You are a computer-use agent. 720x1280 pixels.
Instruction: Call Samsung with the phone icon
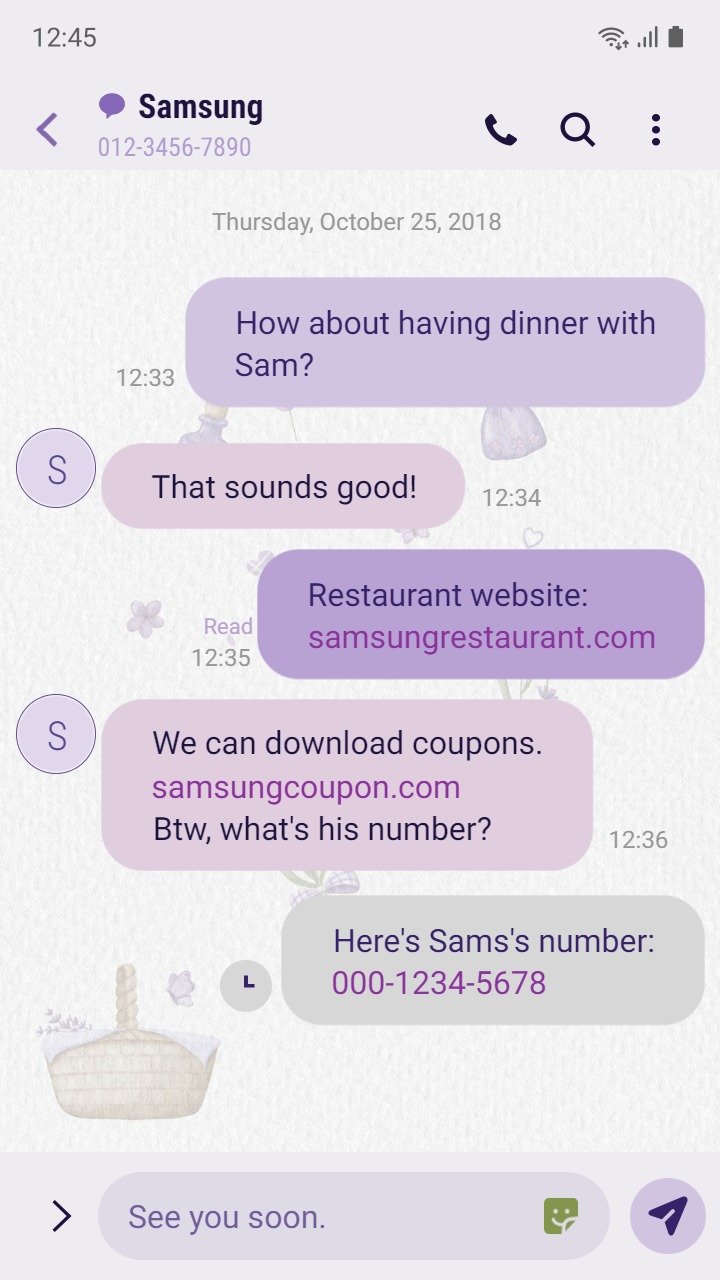500,130
